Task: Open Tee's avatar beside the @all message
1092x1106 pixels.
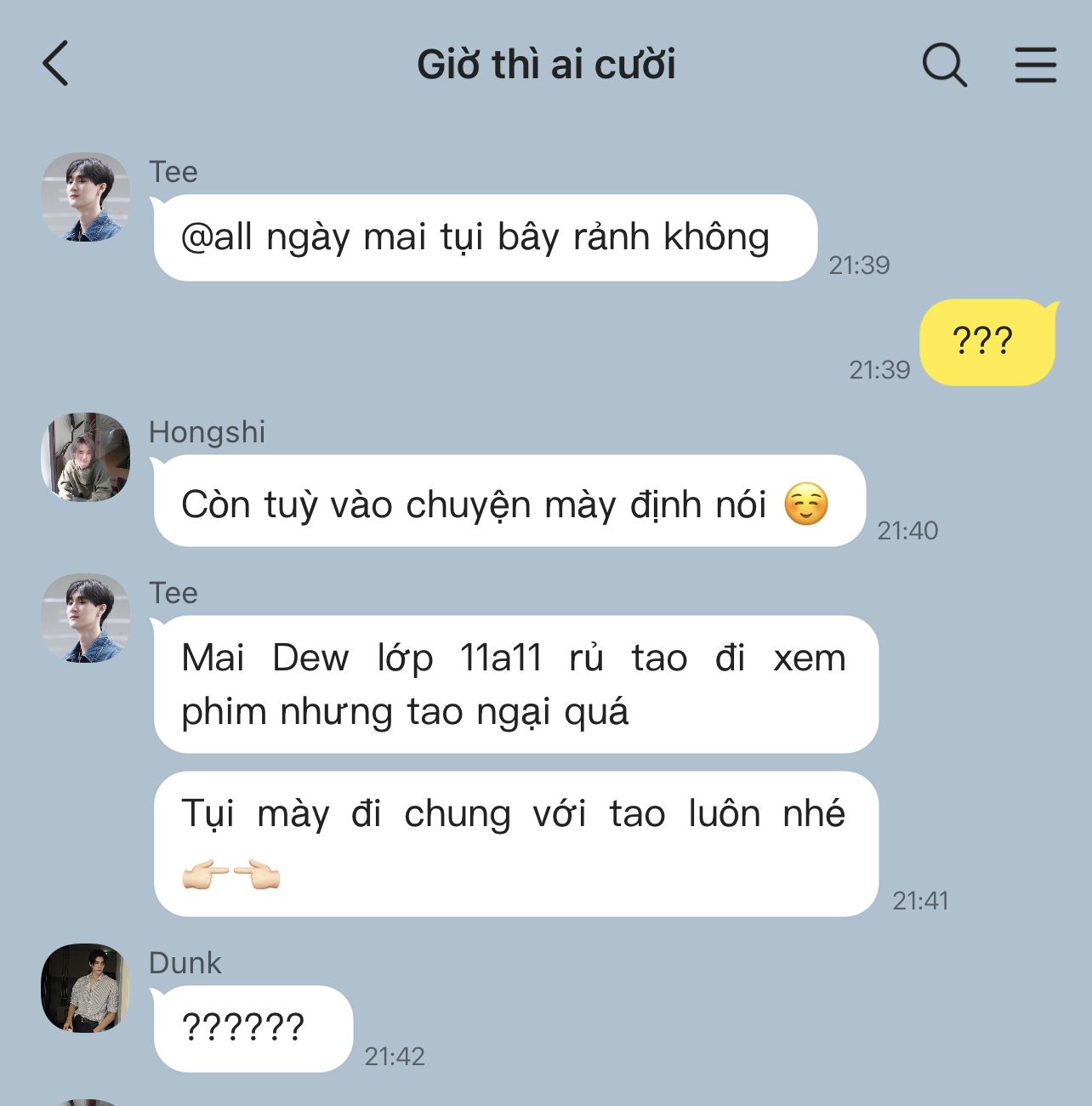Action: [x=86, y=197]
